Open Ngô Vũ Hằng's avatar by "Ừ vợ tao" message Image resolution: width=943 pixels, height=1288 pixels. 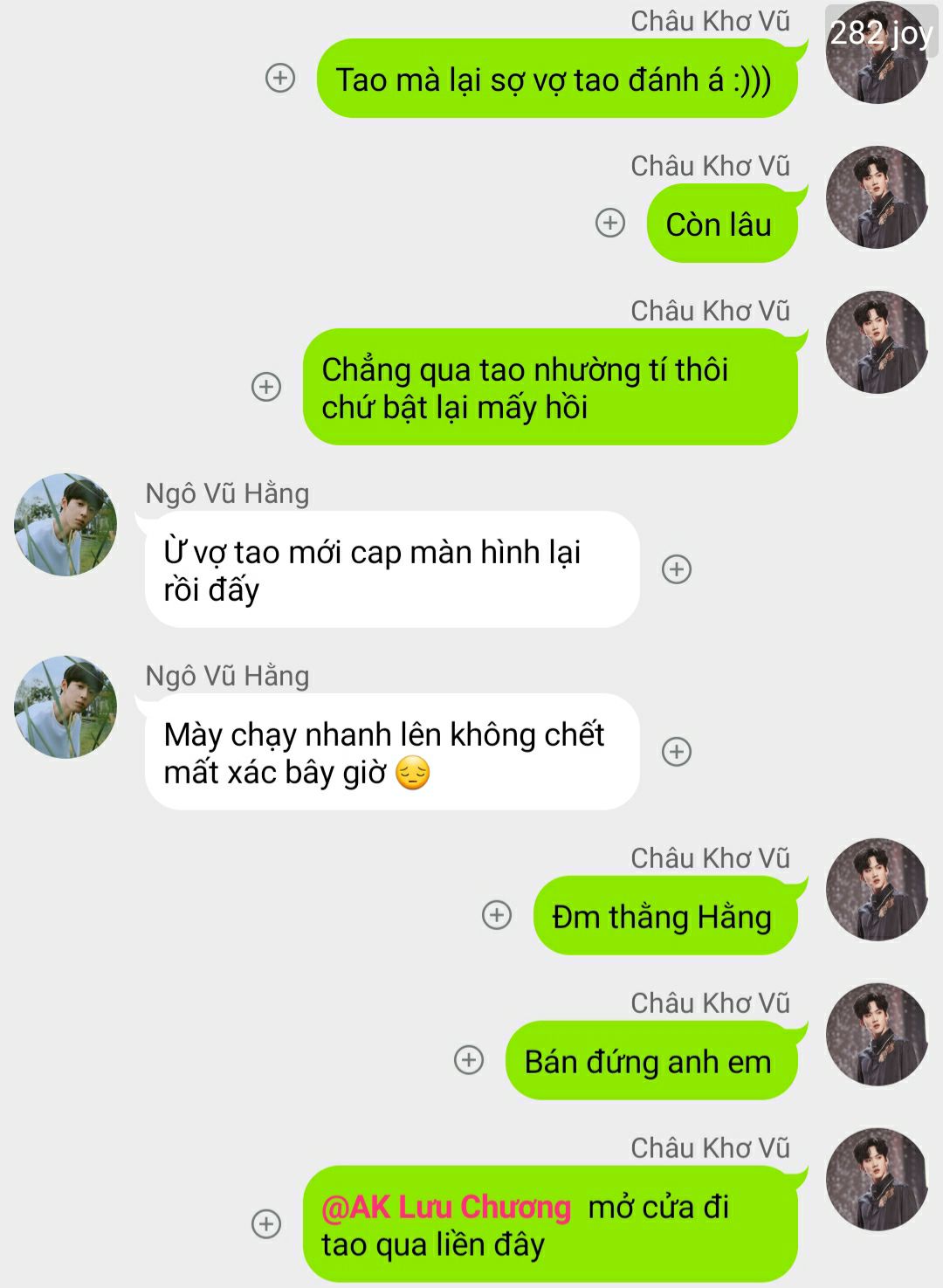(65, 525)
